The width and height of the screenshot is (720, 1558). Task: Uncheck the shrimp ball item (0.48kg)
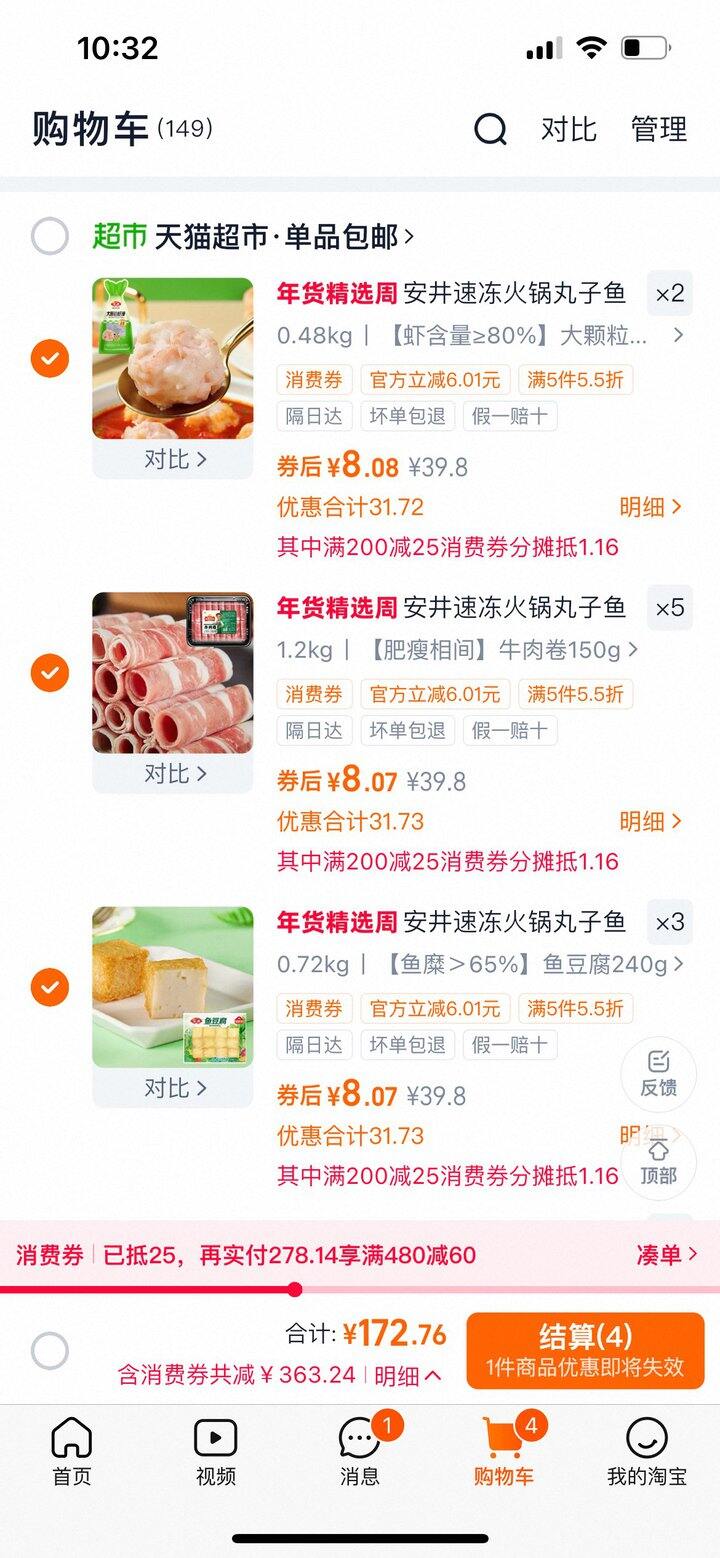50,358
